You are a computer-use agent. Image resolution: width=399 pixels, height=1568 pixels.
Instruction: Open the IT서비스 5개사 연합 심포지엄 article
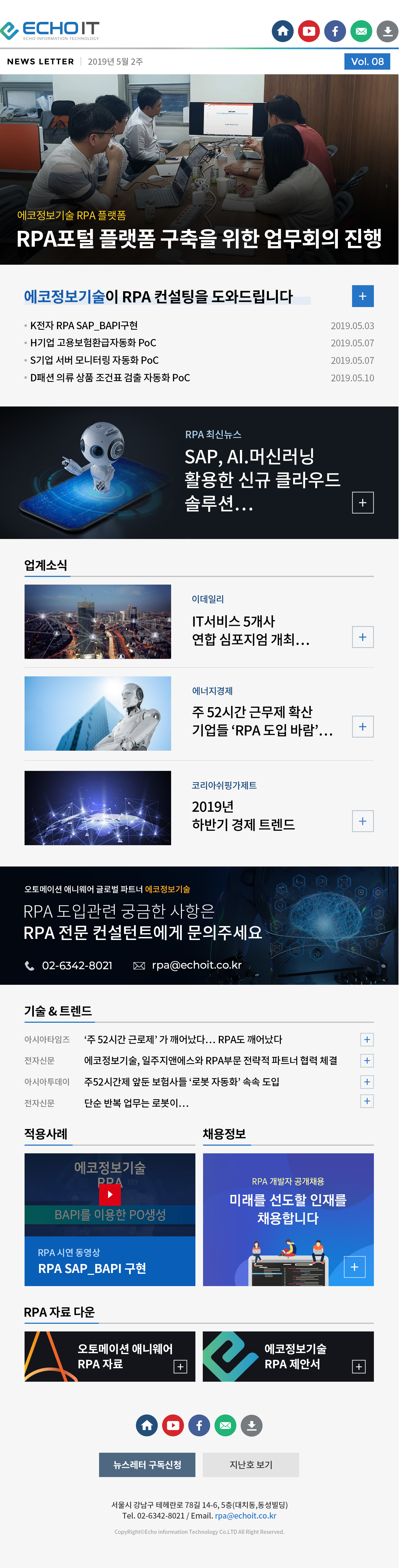tap(362, 637)
